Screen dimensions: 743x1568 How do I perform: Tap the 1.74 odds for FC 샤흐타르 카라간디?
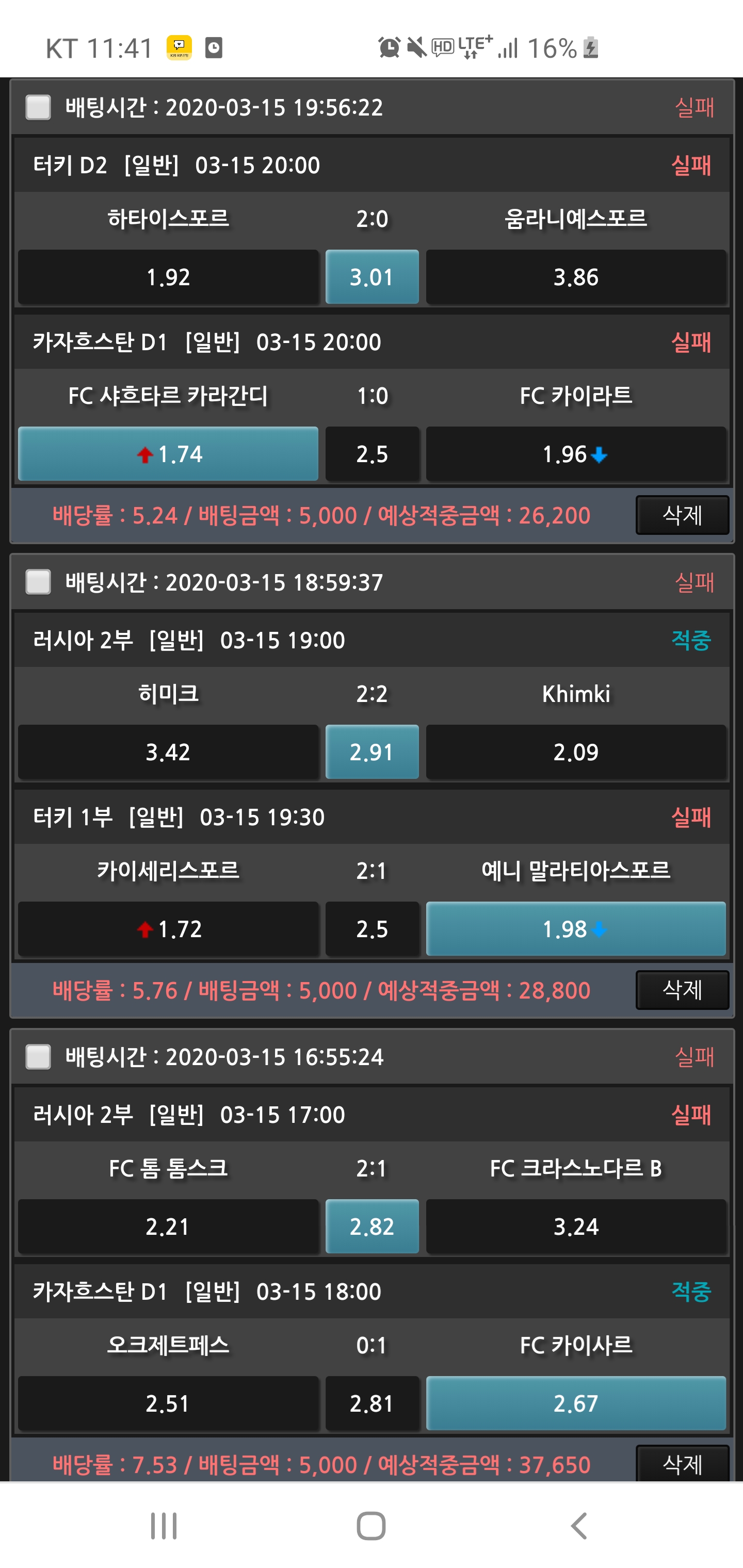point(168,454)
